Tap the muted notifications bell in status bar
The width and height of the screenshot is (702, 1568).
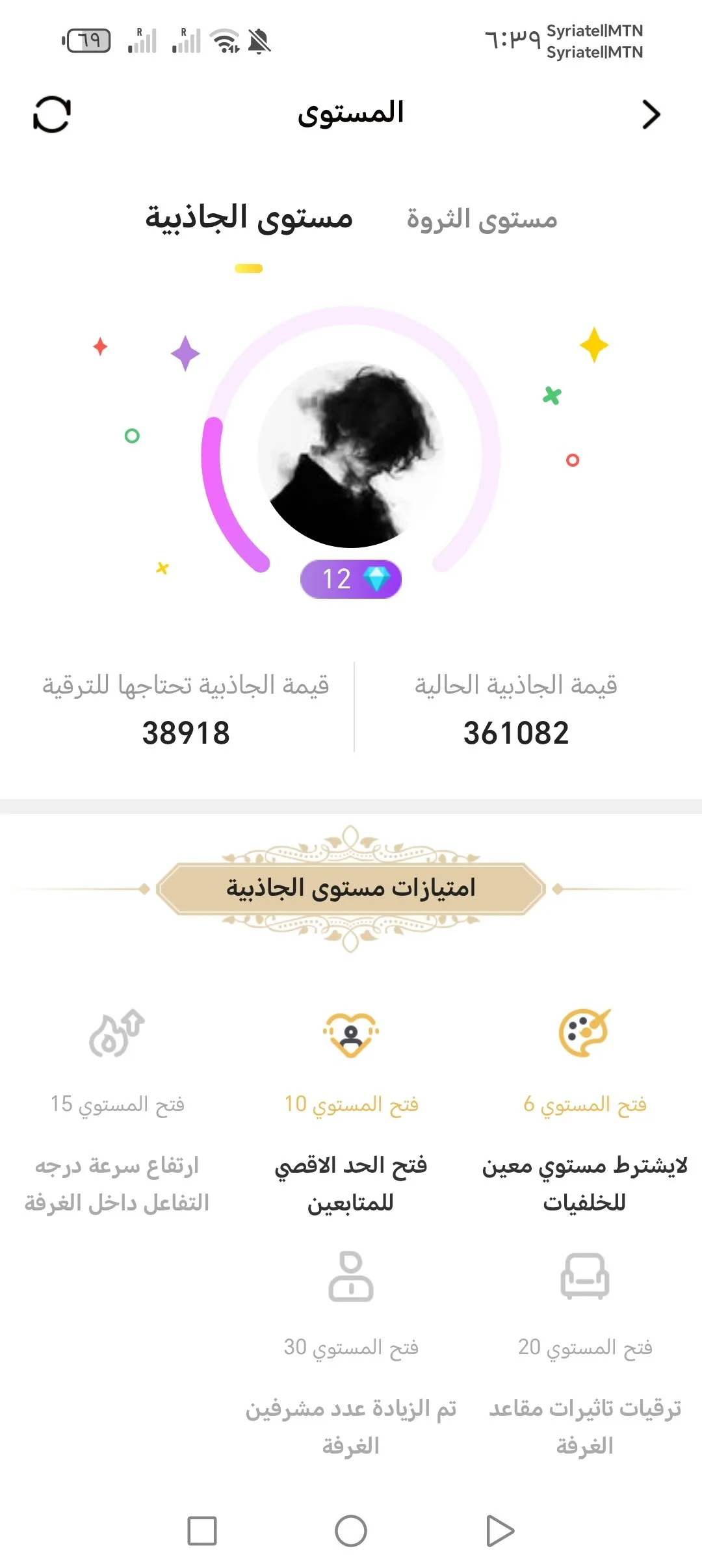click(x=259, y=40)
